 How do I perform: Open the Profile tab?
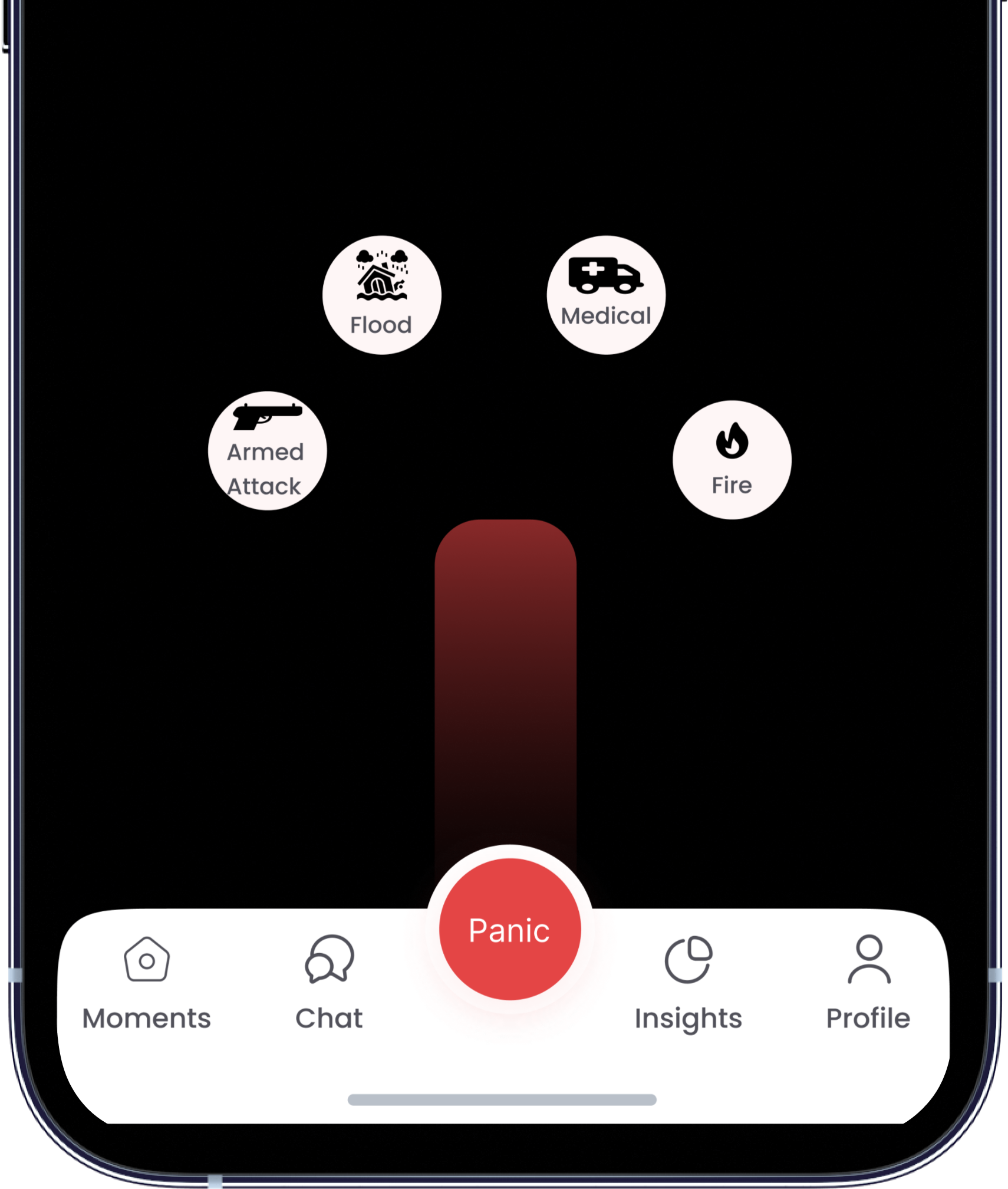coord(868,981)
